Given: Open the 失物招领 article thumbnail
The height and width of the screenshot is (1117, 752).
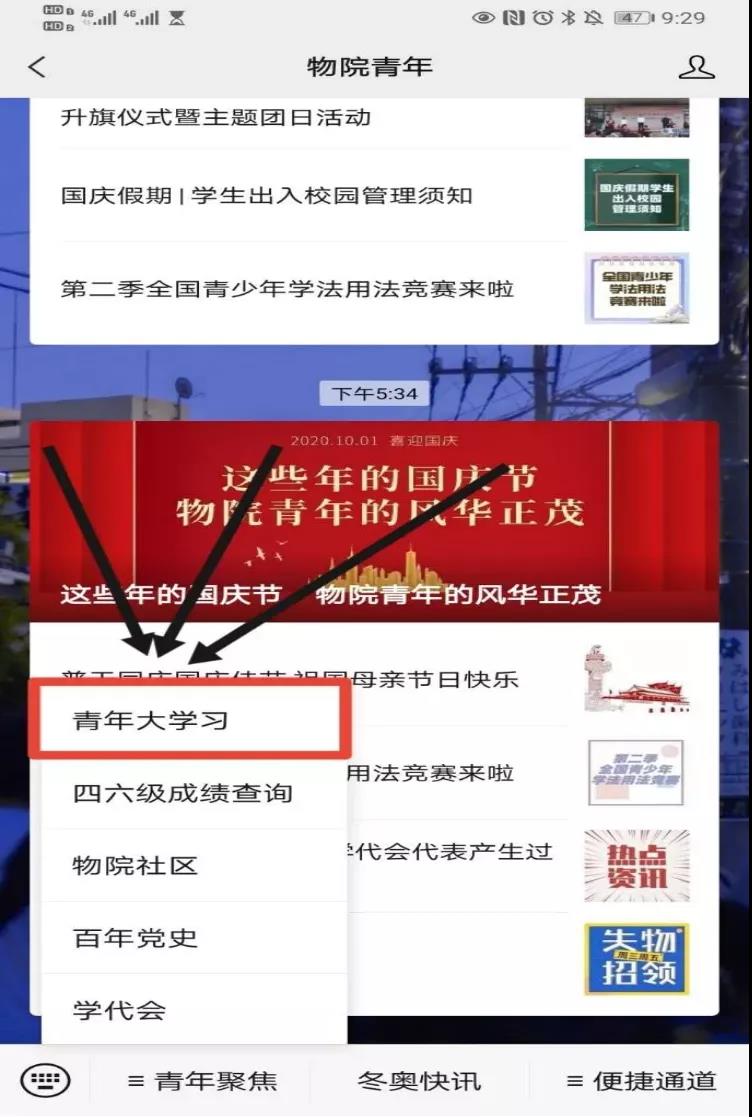Looking at the screenshot, I should [636, 959].
